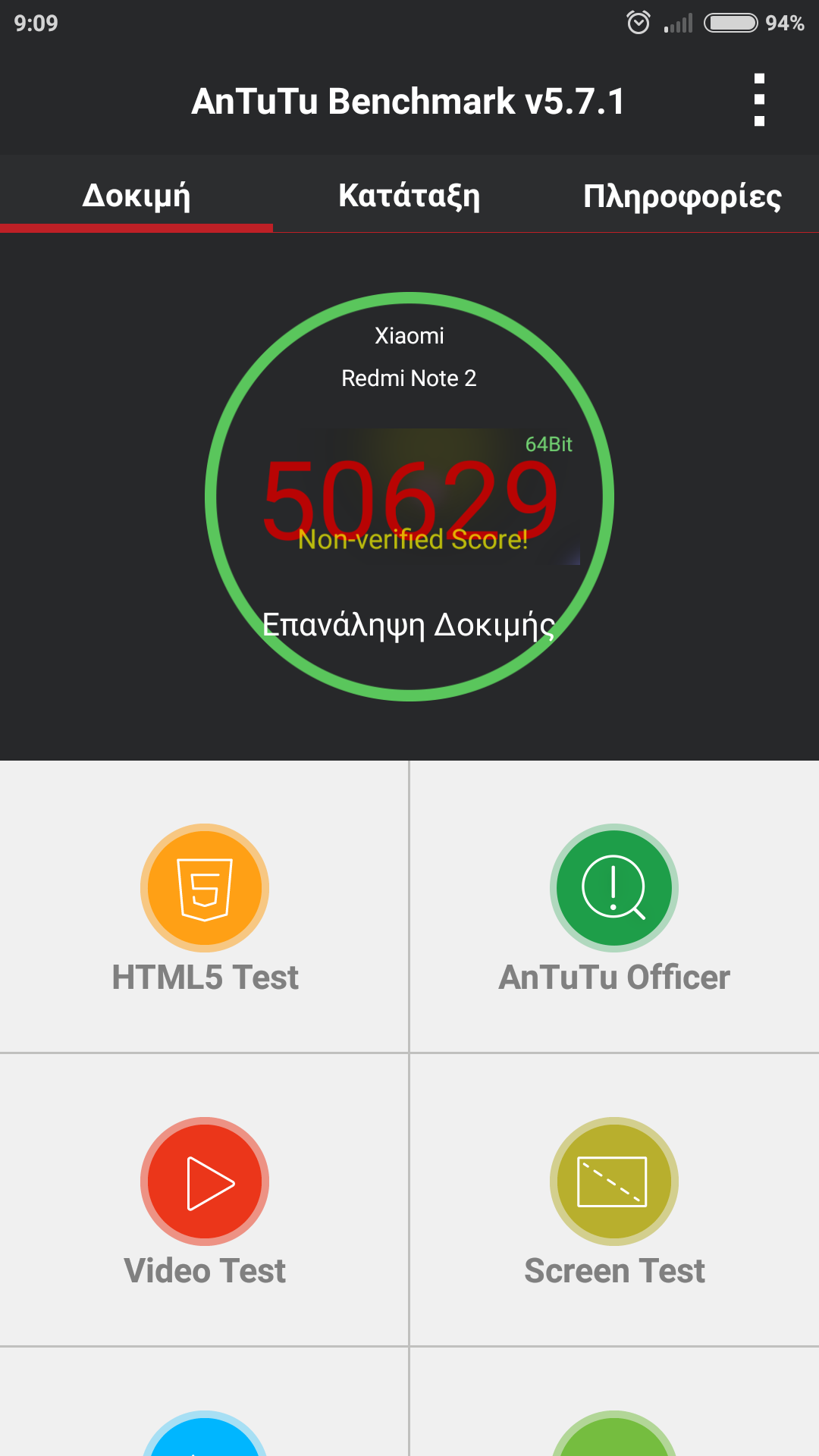The width and height of the screenshot is (819, 1456).
Task: Switch to the Πληροφορίες tab
Action: click(682, 196)
